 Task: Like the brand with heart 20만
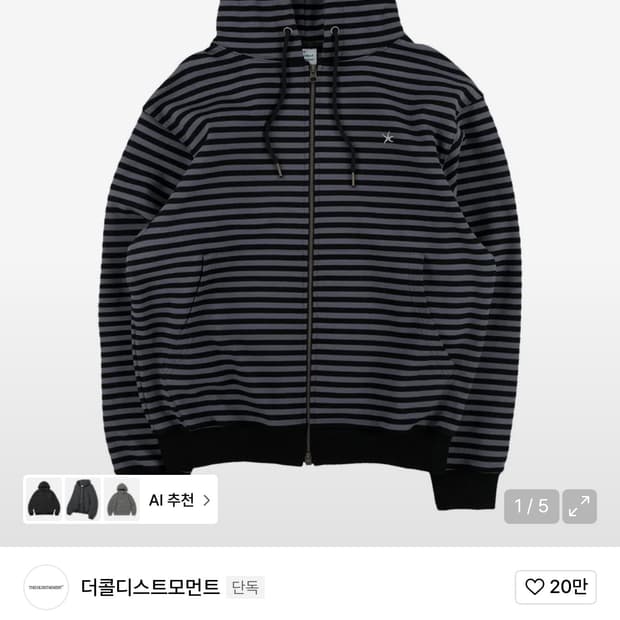coord(556,587)
